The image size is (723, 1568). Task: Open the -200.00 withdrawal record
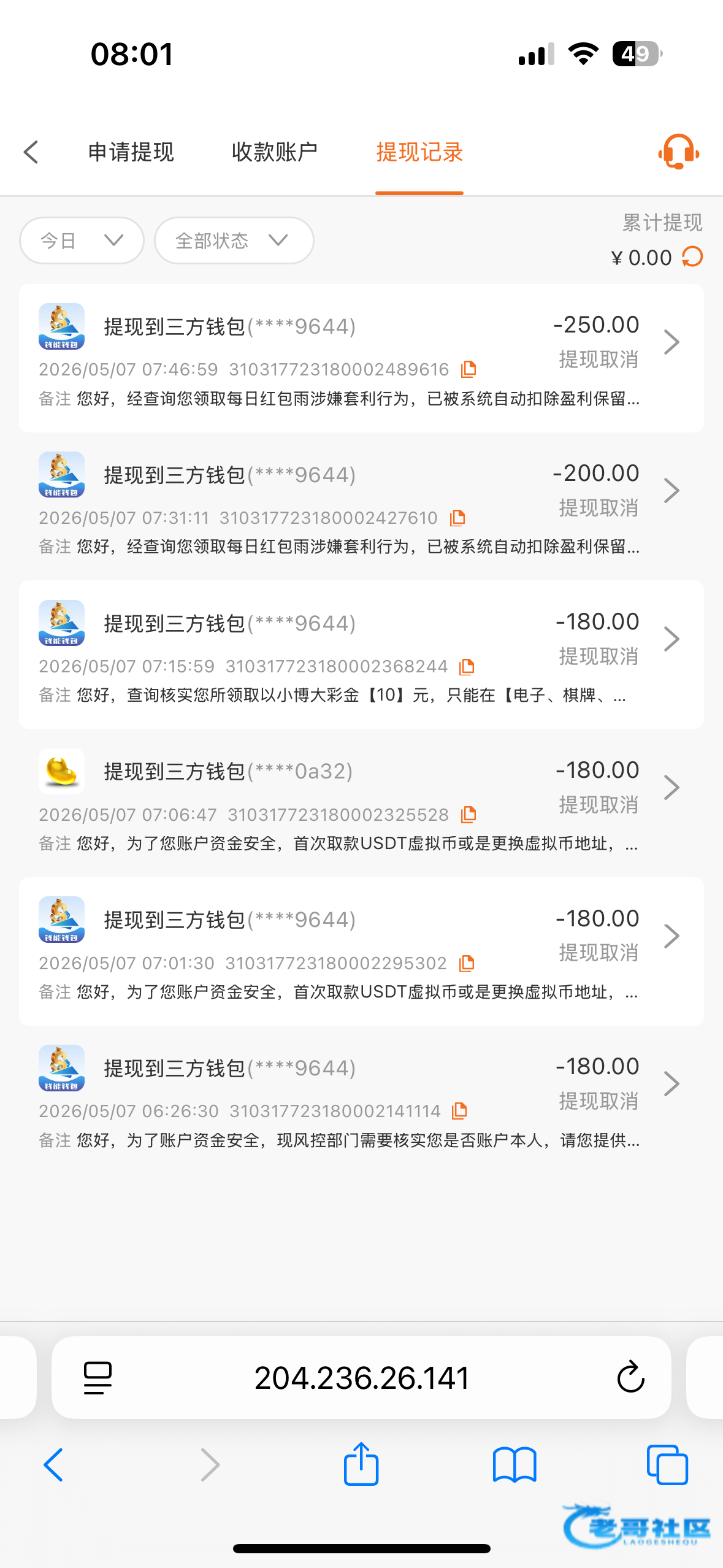tap(361, 507)
